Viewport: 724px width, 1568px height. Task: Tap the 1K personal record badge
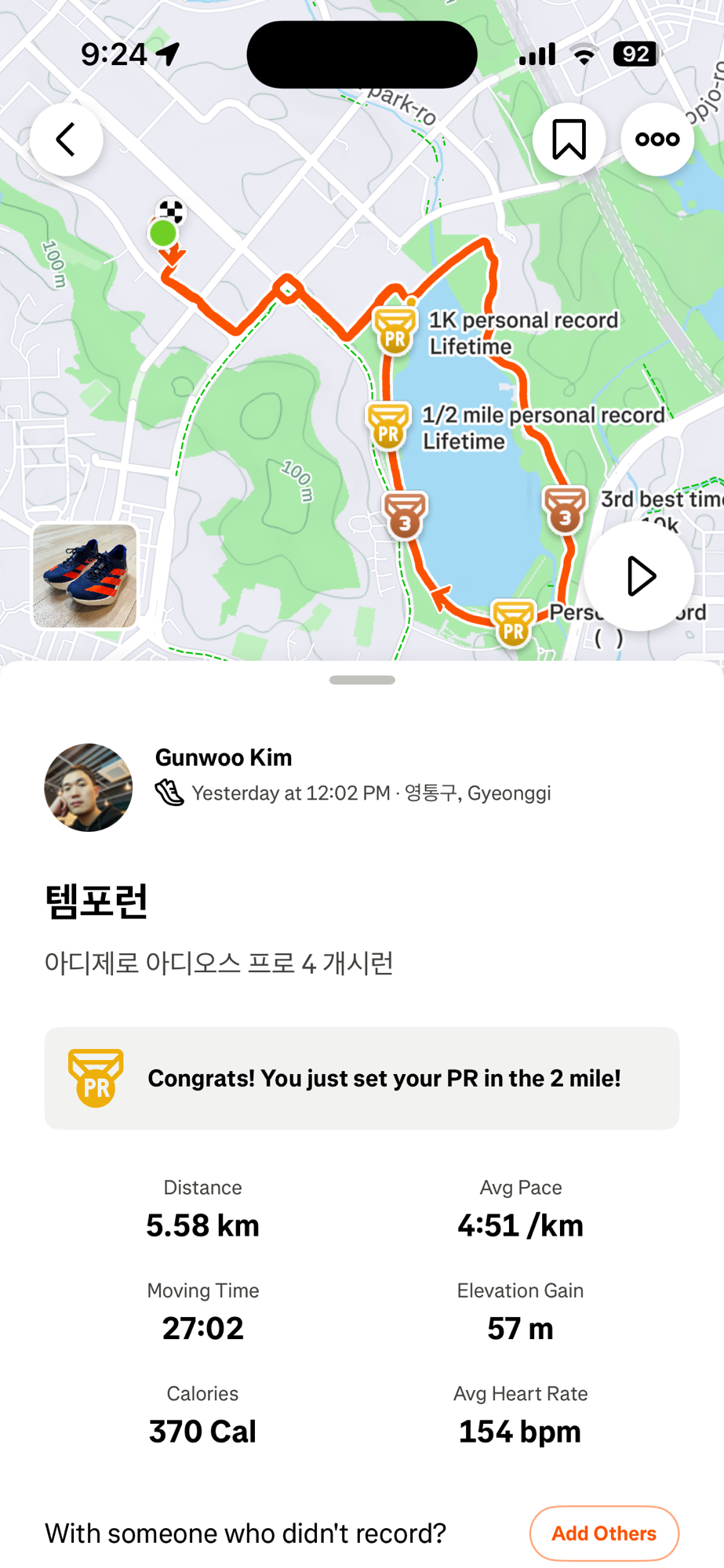coord(395,330)
